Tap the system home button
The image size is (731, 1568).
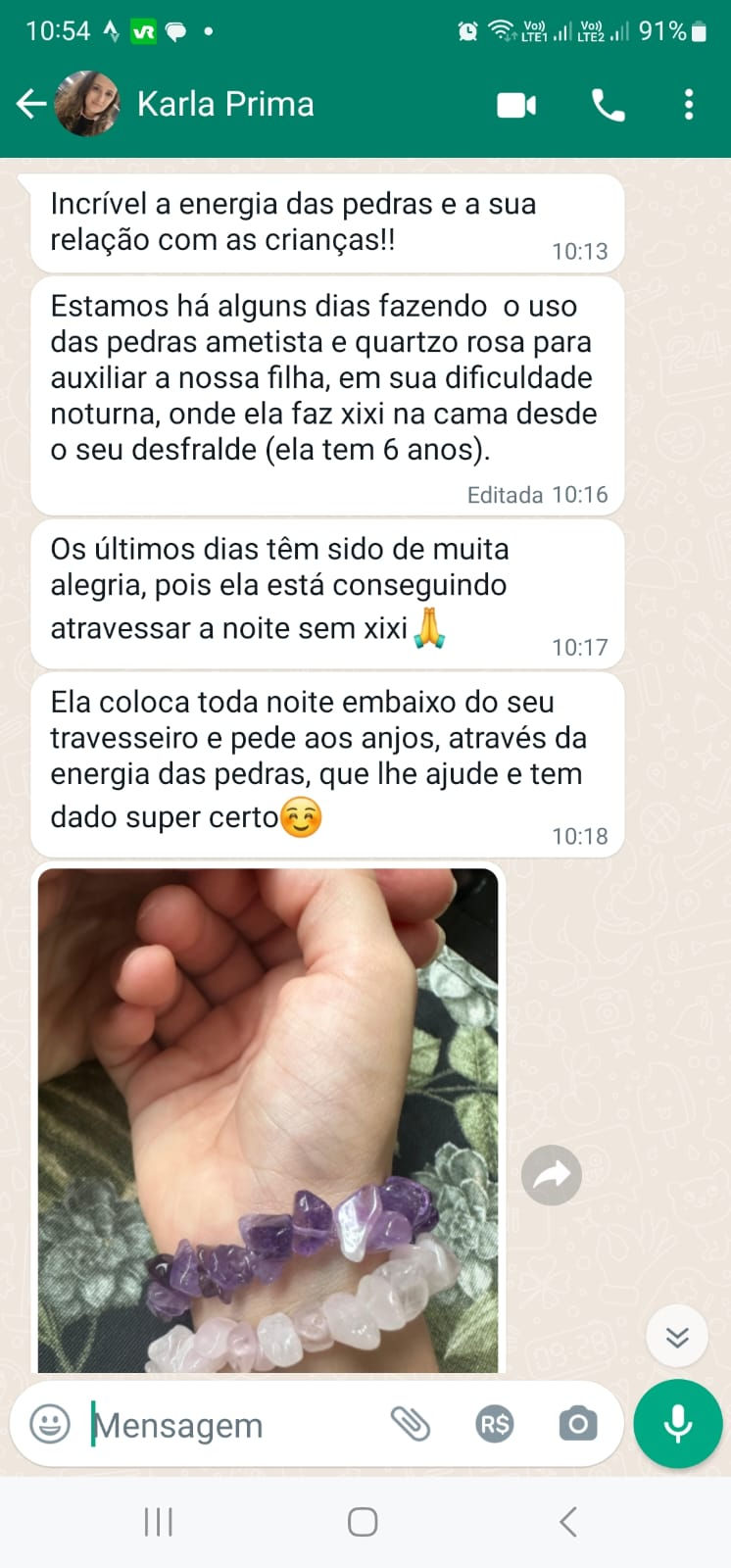(x=363, y=1522)
